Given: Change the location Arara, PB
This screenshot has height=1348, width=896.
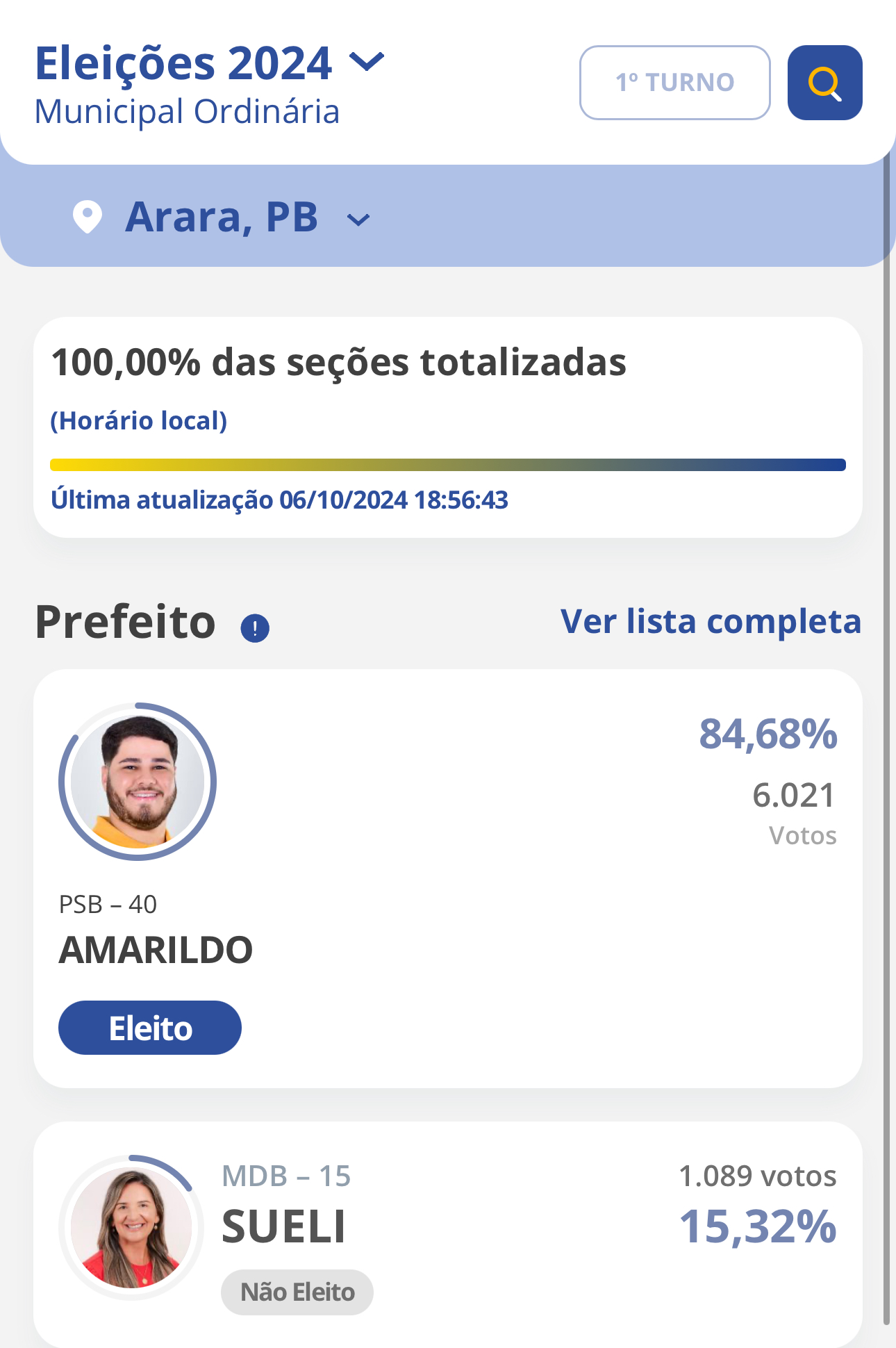Looking at the screenshot, I should [x=222, y=217].
